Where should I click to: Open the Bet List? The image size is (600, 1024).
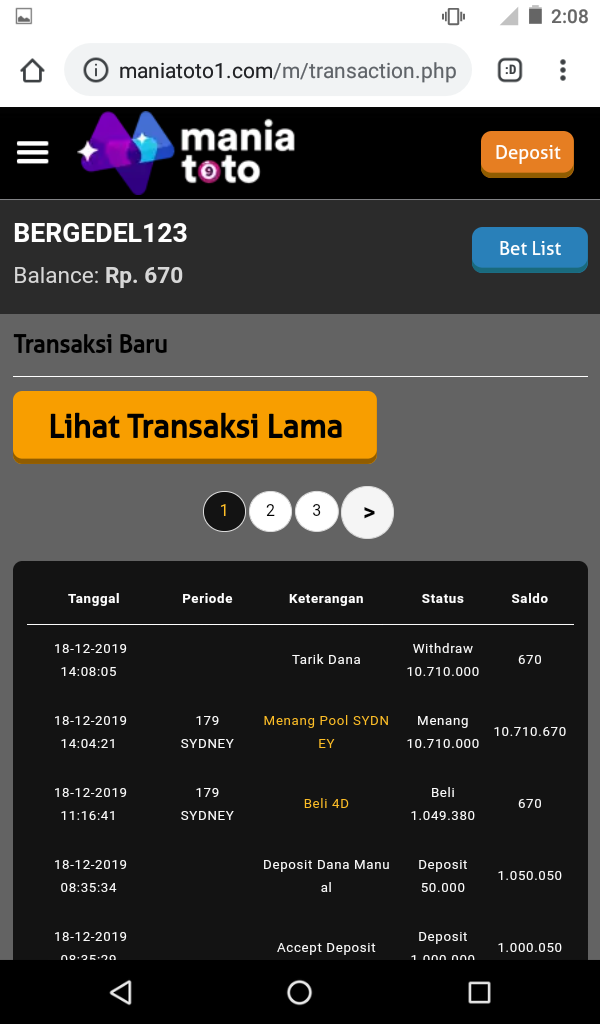(529, 249)
